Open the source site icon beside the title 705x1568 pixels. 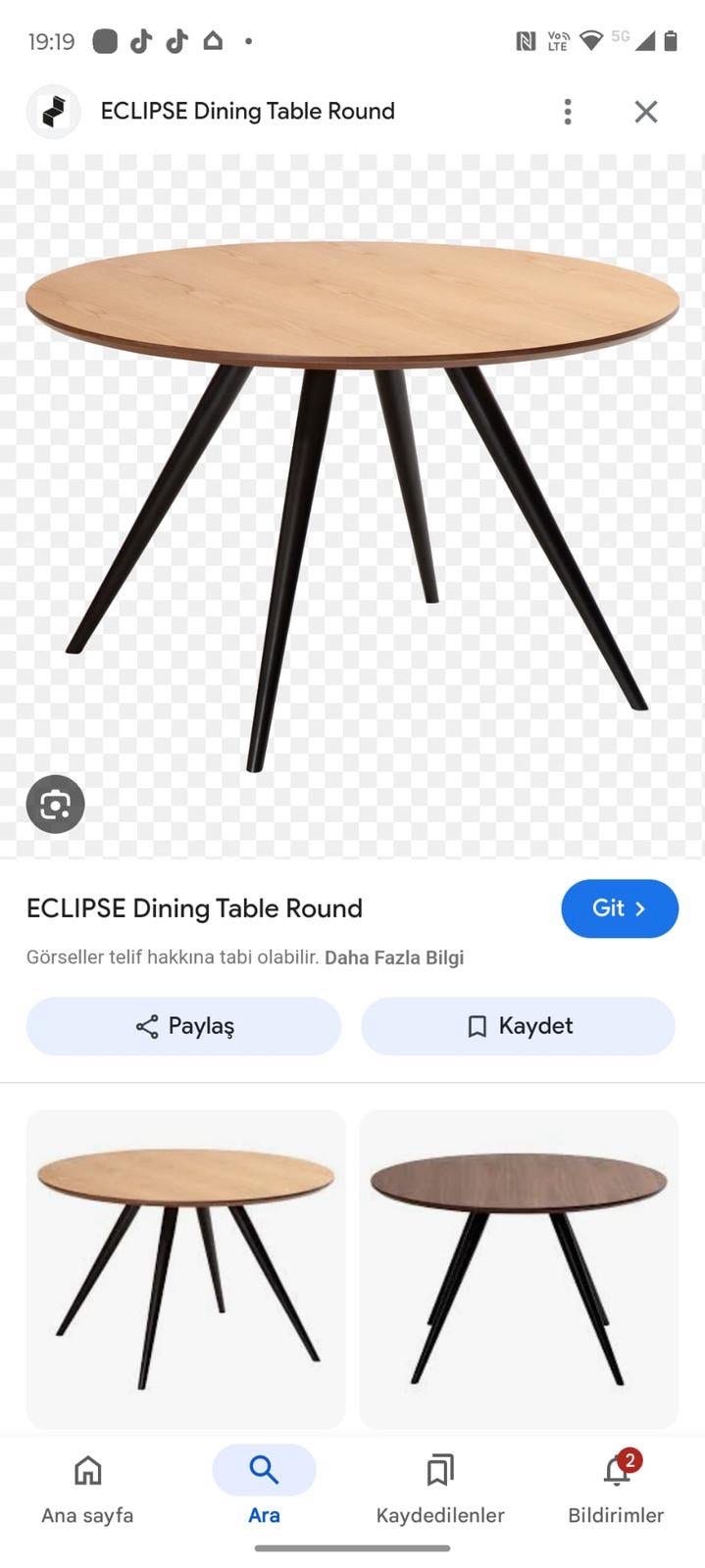point(53,112)
